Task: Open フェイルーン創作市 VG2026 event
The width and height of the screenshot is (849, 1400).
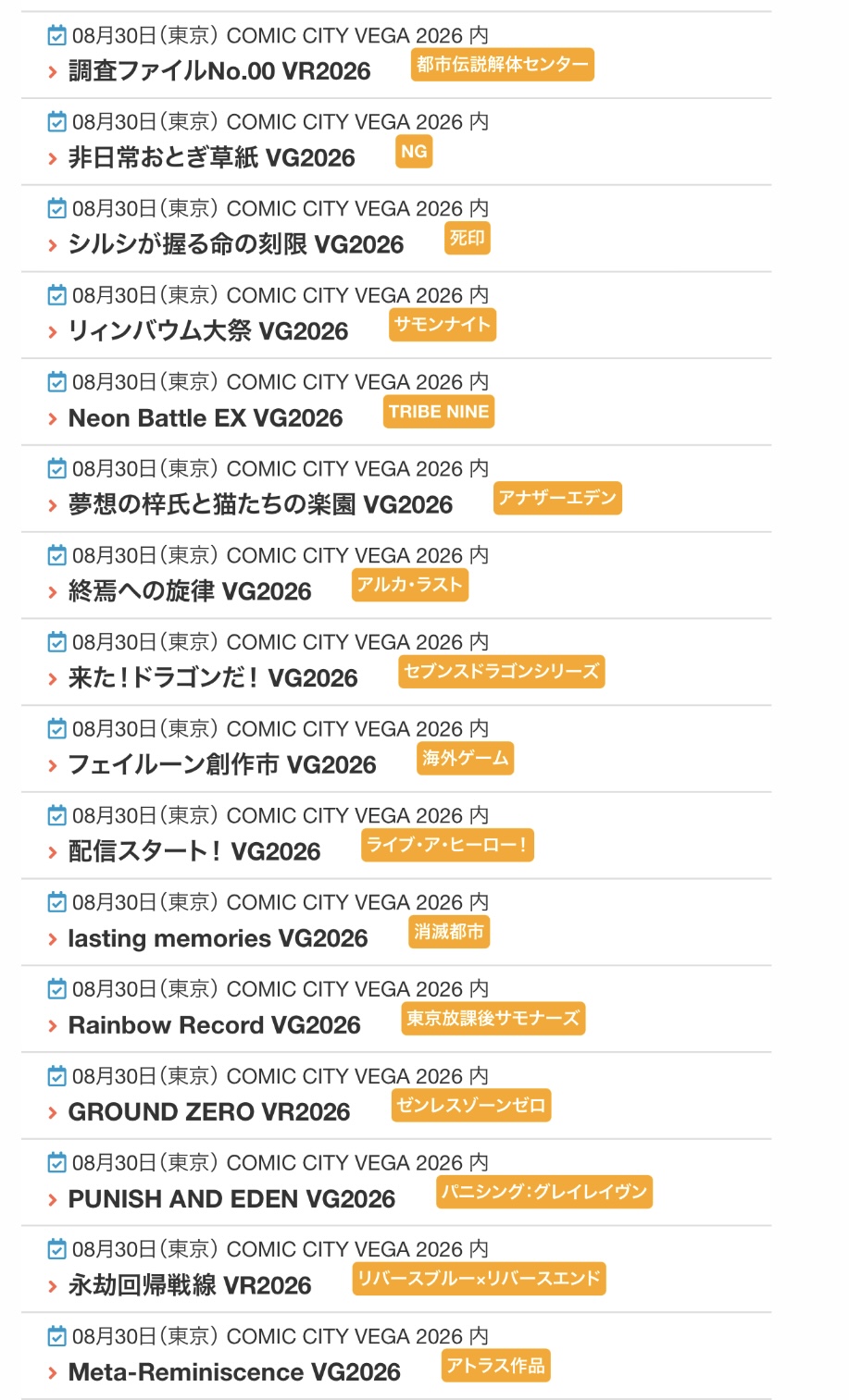Action: (222, 765)
